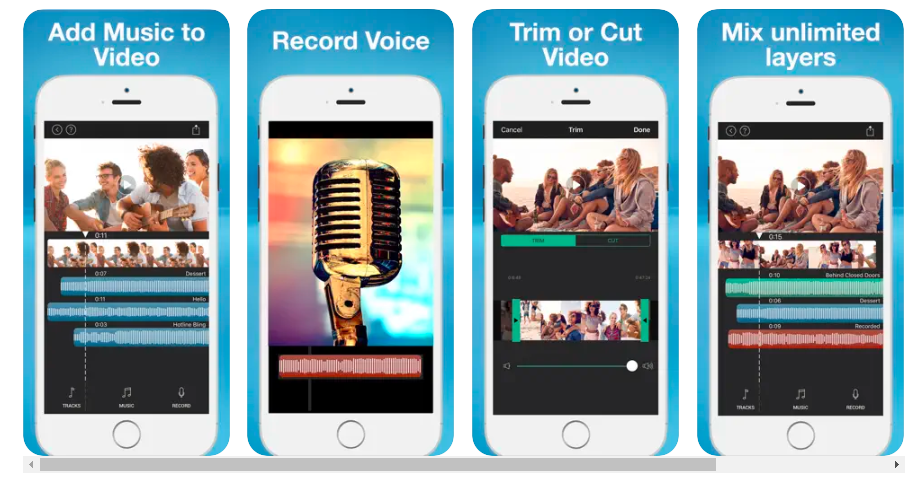Click the right arrow of the gallery scrollbar

pos(896,465)
